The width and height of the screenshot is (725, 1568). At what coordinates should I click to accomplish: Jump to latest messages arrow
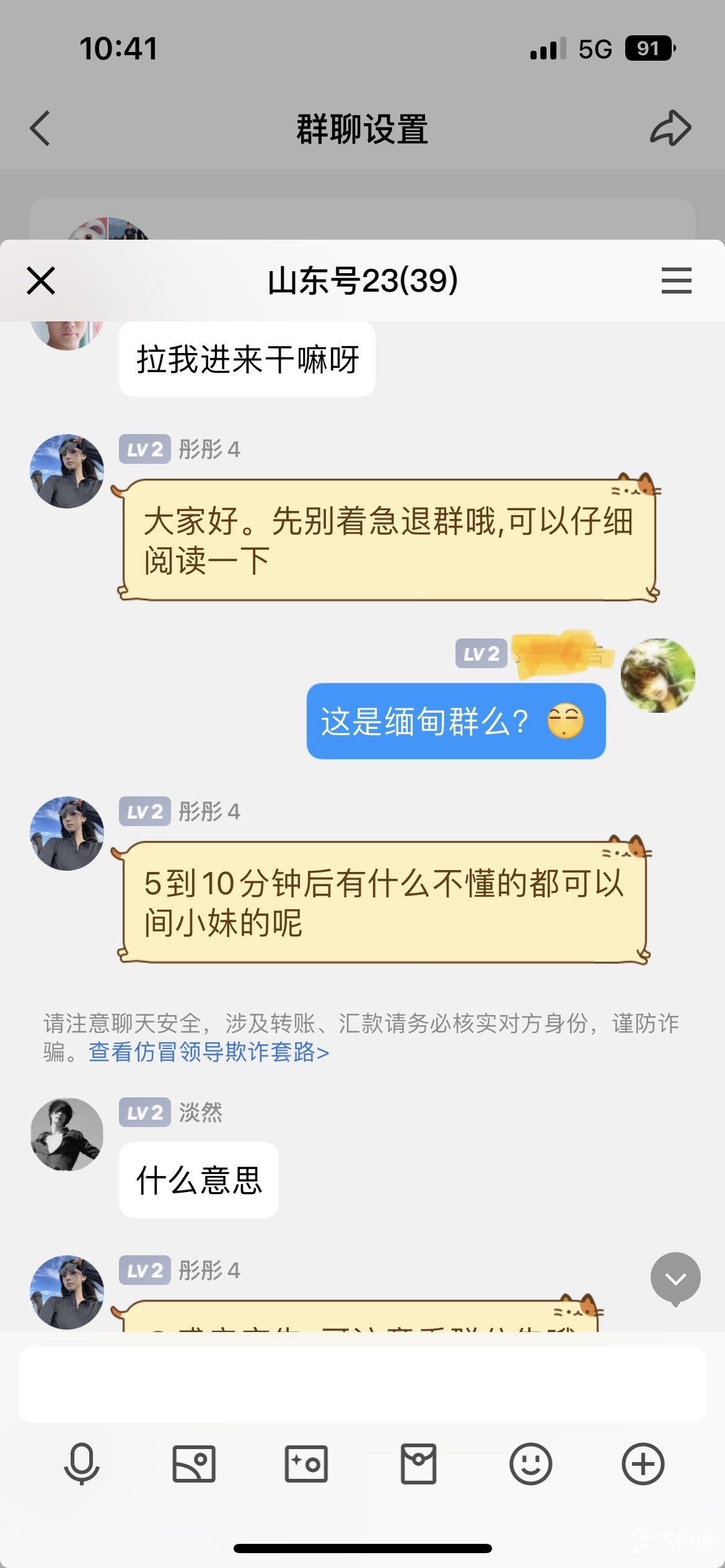point(675,1278)
